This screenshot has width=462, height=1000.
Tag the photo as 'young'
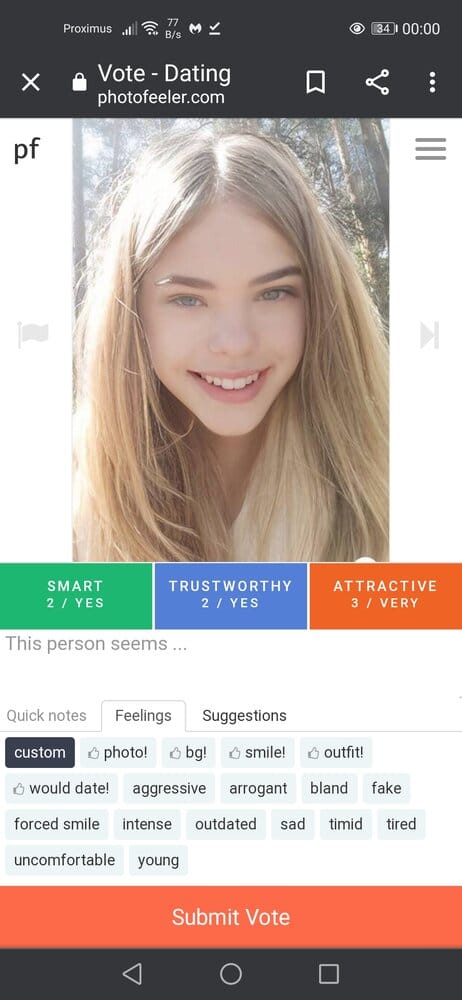click(158, 860)
